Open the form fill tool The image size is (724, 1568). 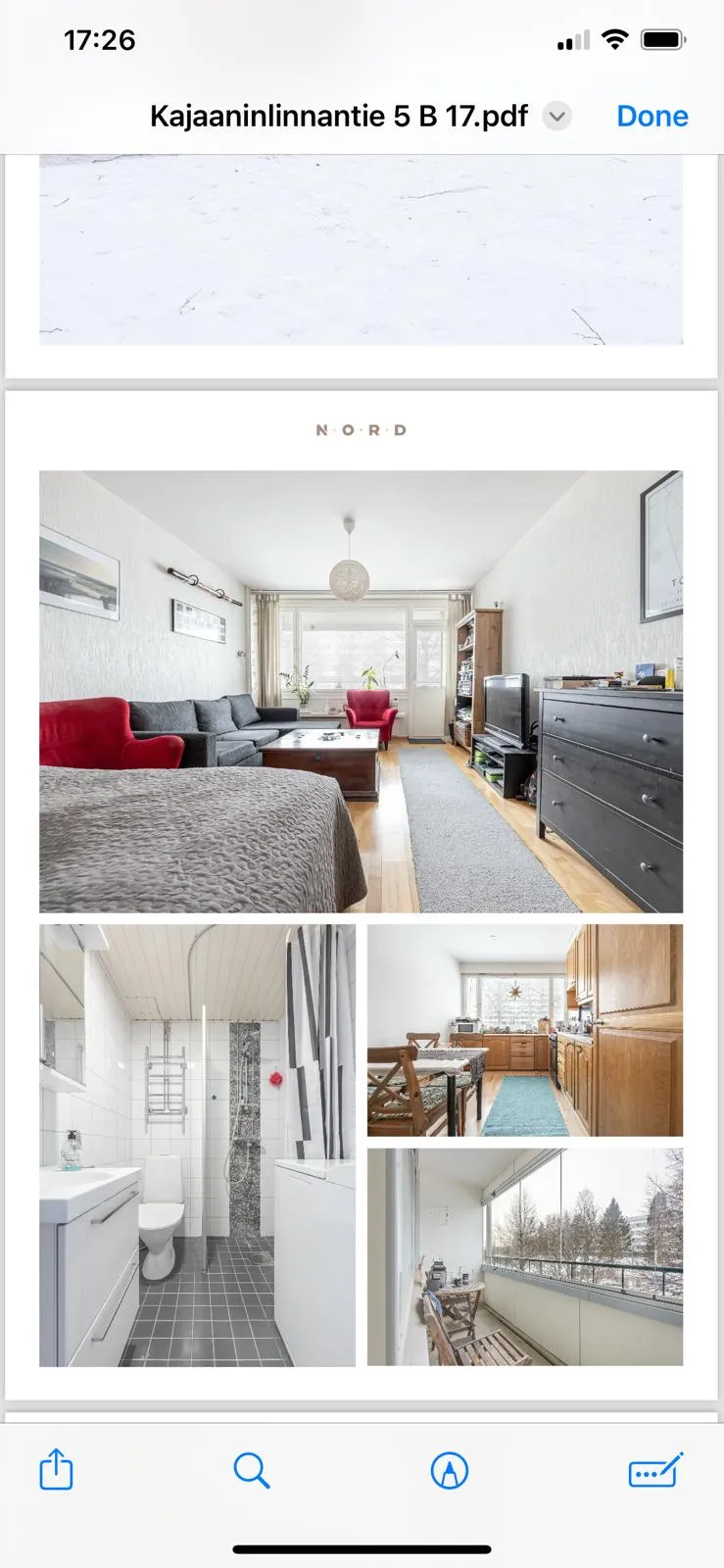point(654,1470)
